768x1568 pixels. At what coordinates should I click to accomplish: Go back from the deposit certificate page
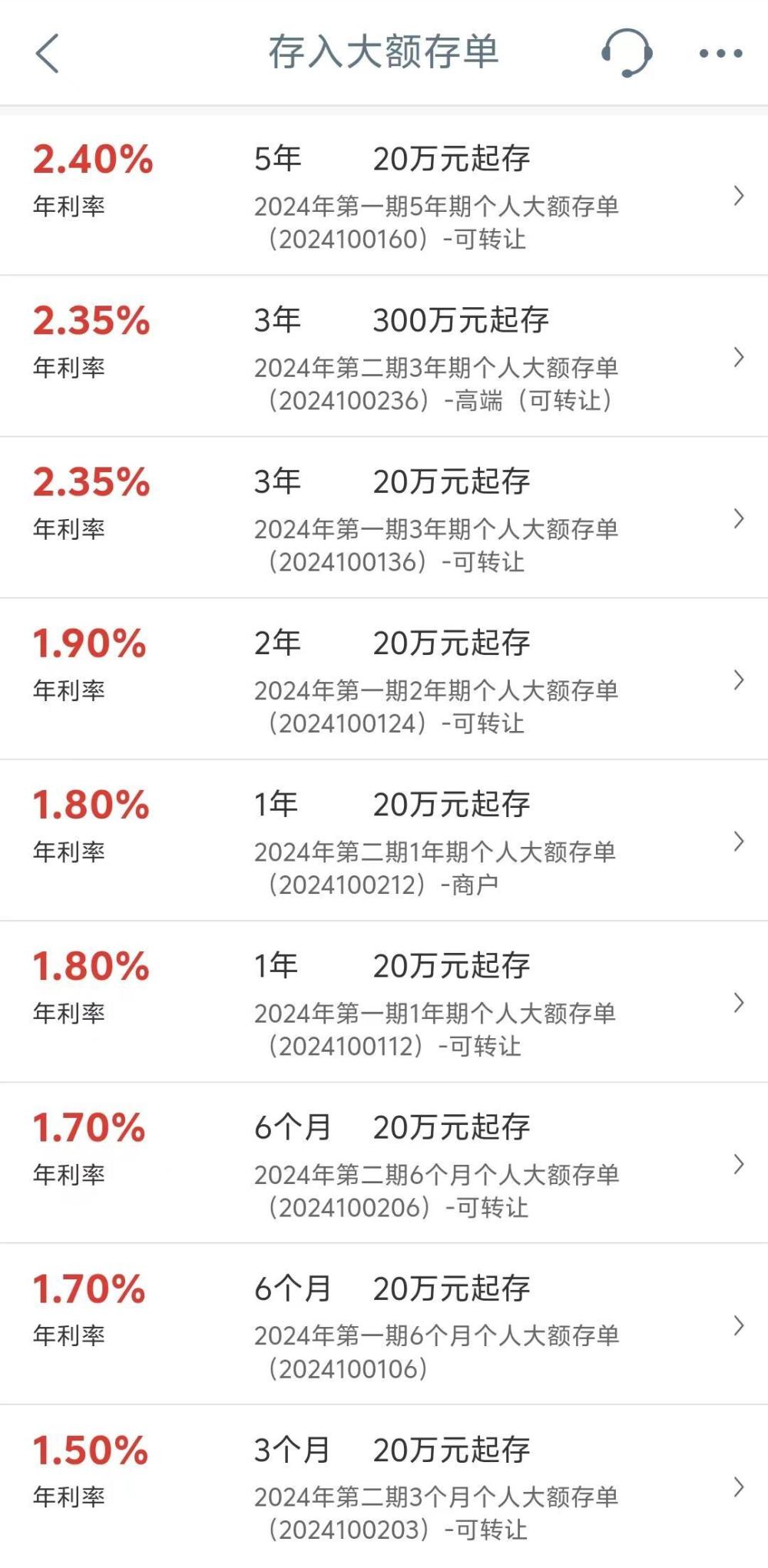tap(48, 54)
